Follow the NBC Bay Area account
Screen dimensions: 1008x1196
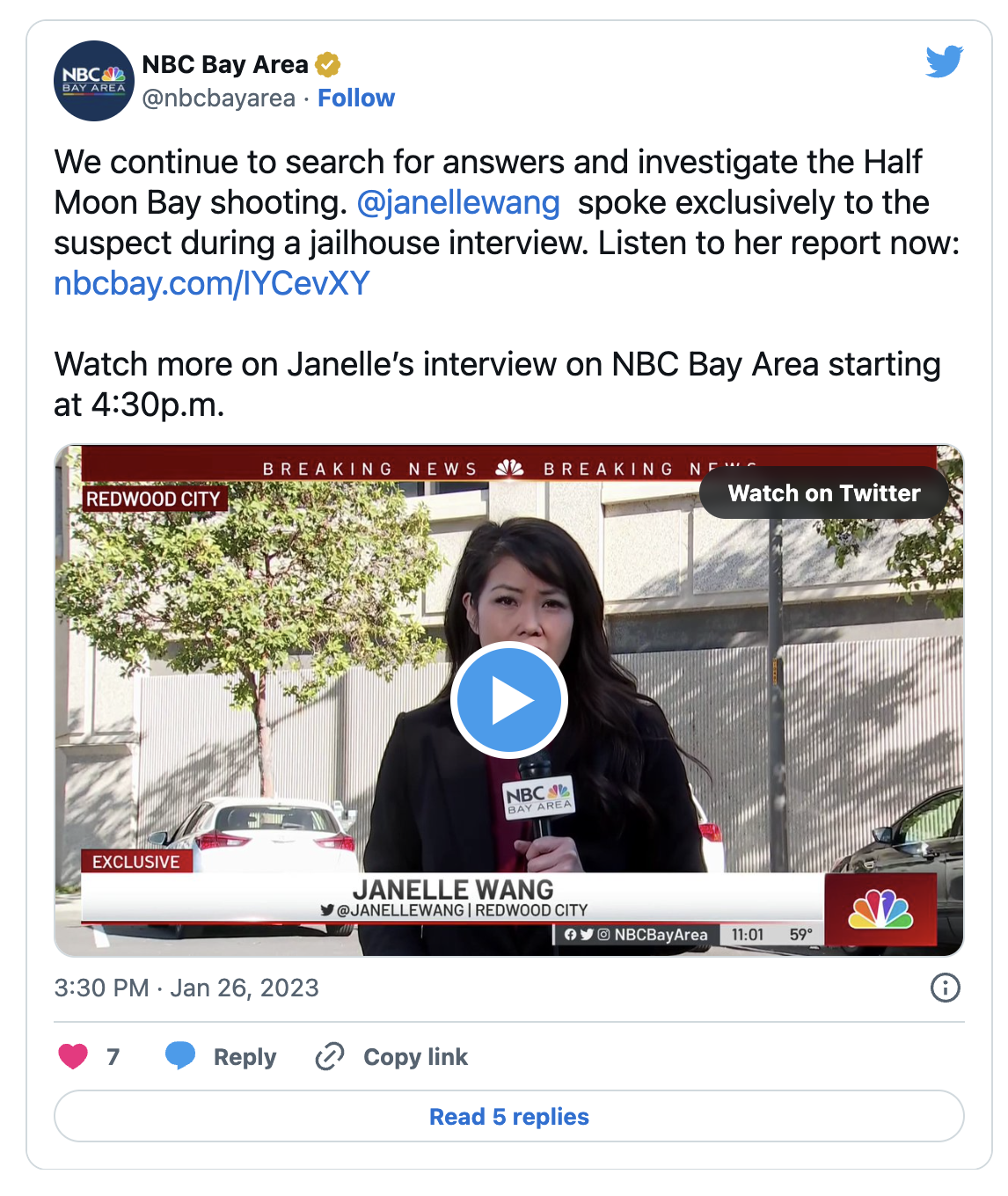pos(355,98)
